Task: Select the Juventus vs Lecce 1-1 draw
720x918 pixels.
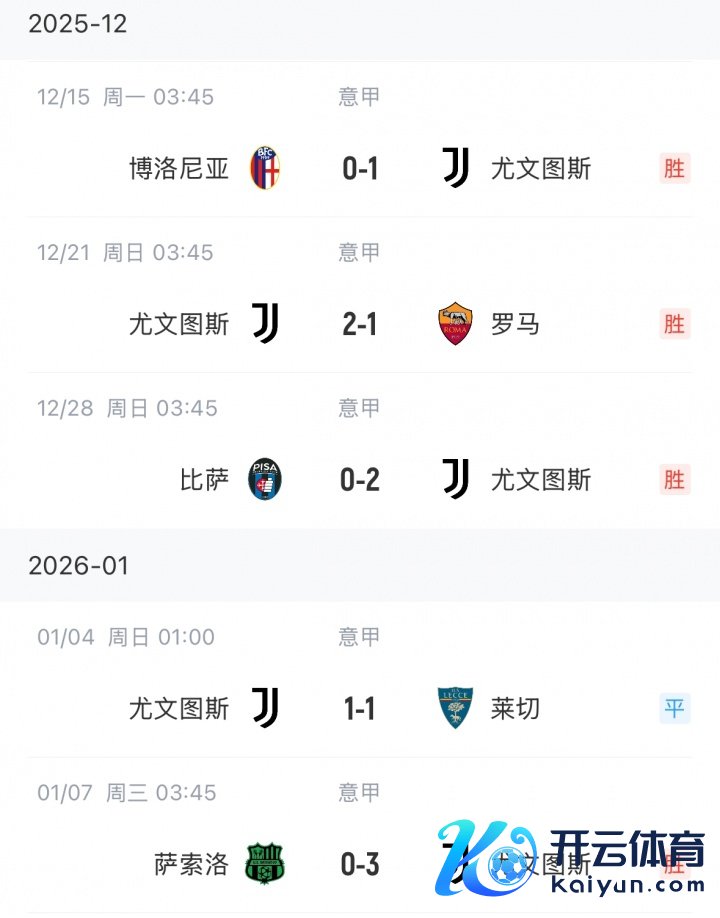Action: click(360, 709)
